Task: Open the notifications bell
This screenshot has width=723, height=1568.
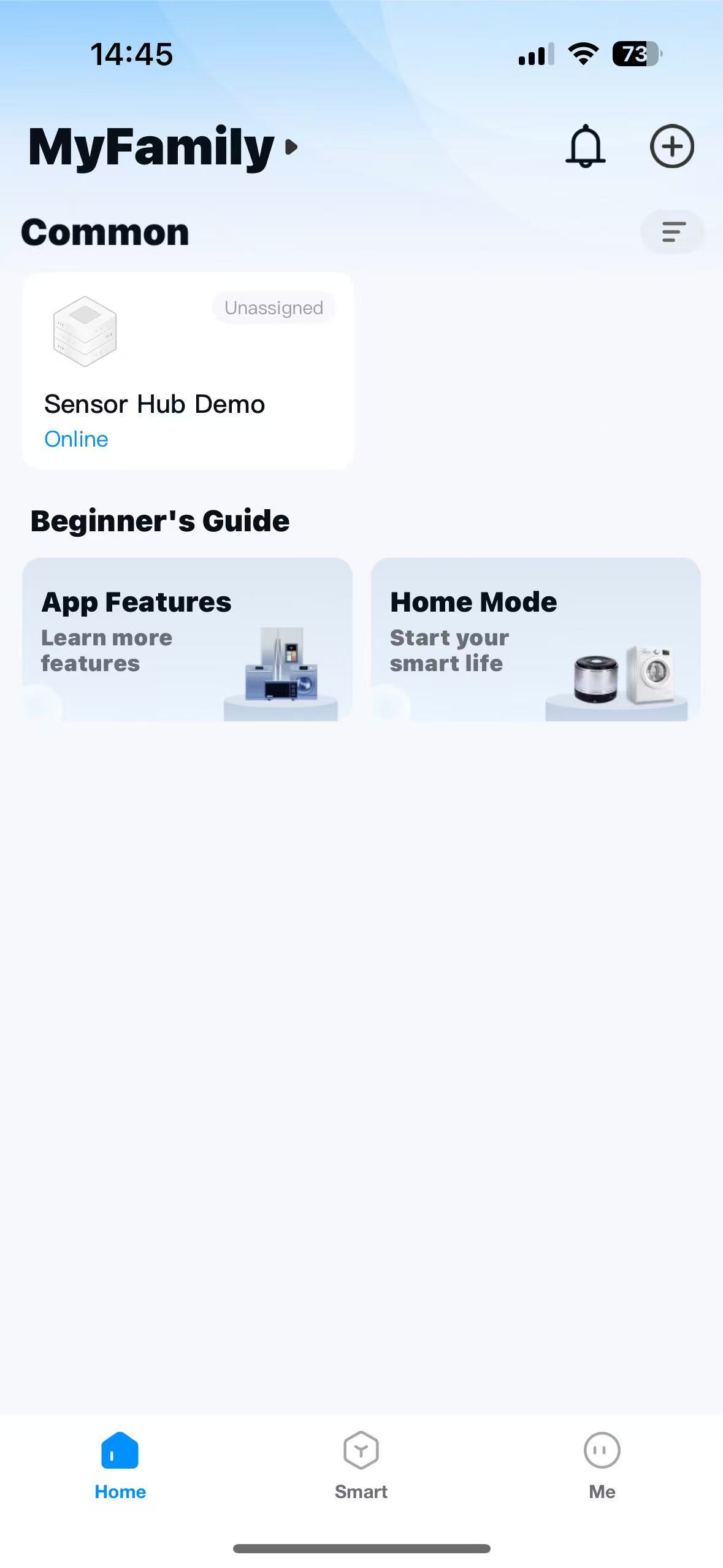Action: (585, 146)
